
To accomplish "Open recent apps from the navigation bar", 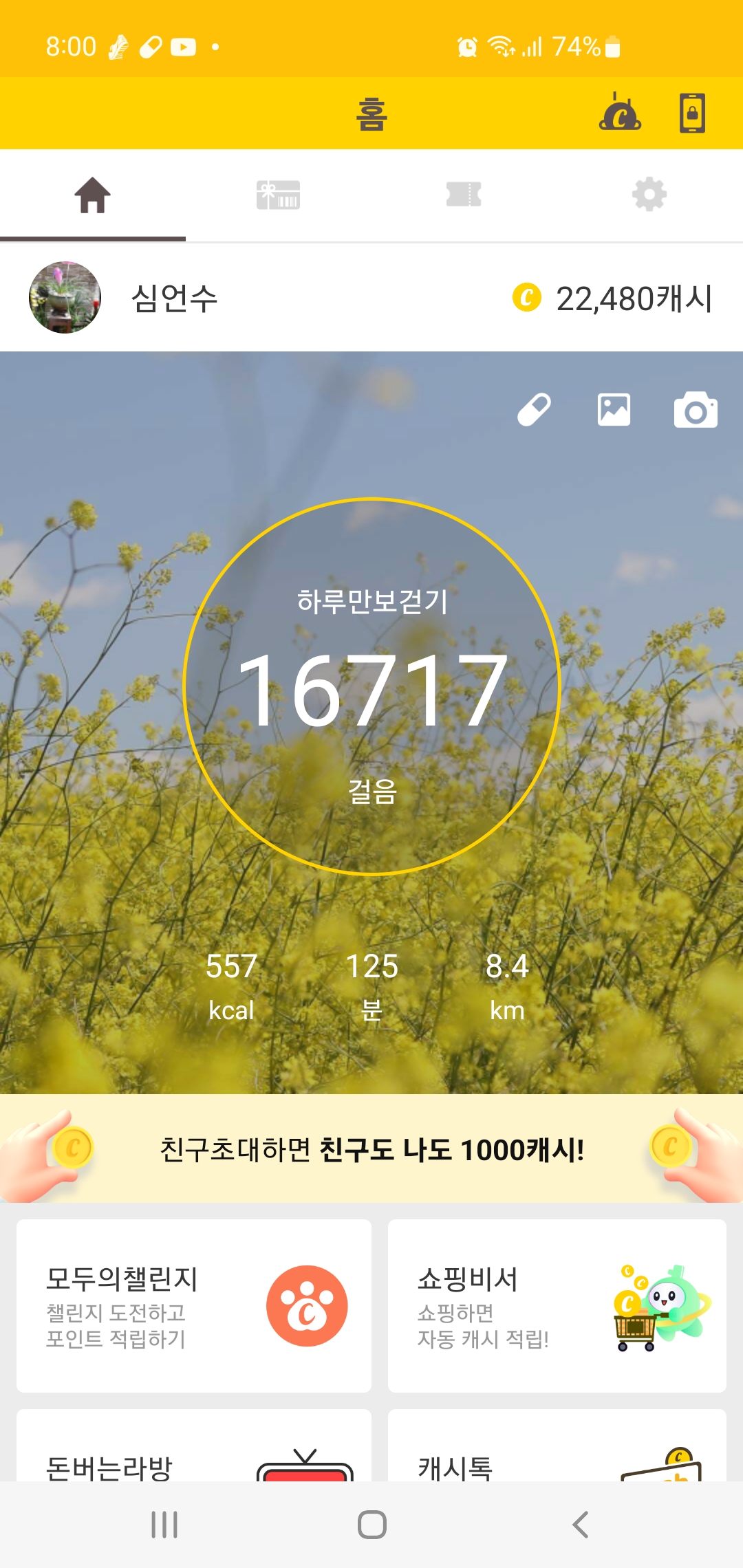I will [164, 1525].
